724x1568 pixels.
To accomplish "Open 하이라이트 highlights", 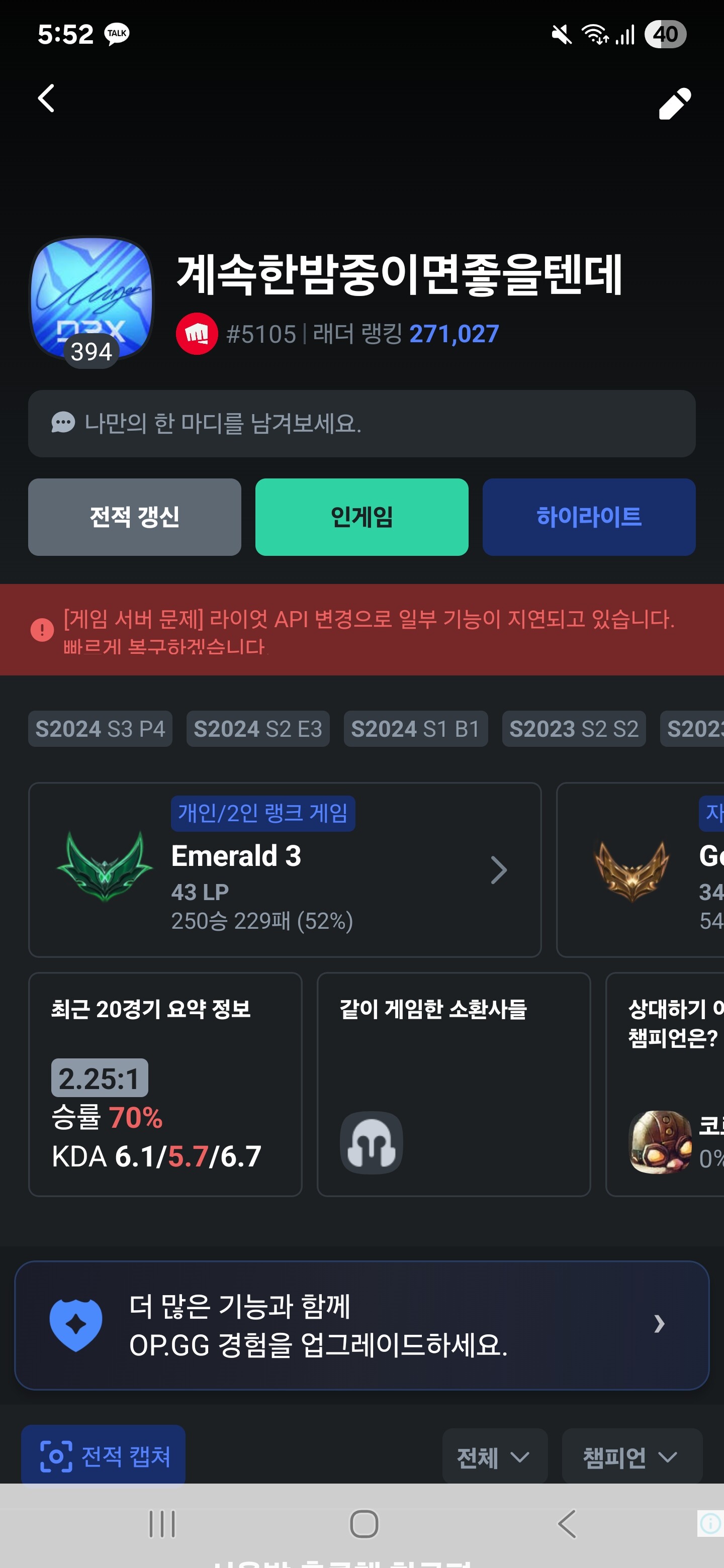I will (588, 517).
